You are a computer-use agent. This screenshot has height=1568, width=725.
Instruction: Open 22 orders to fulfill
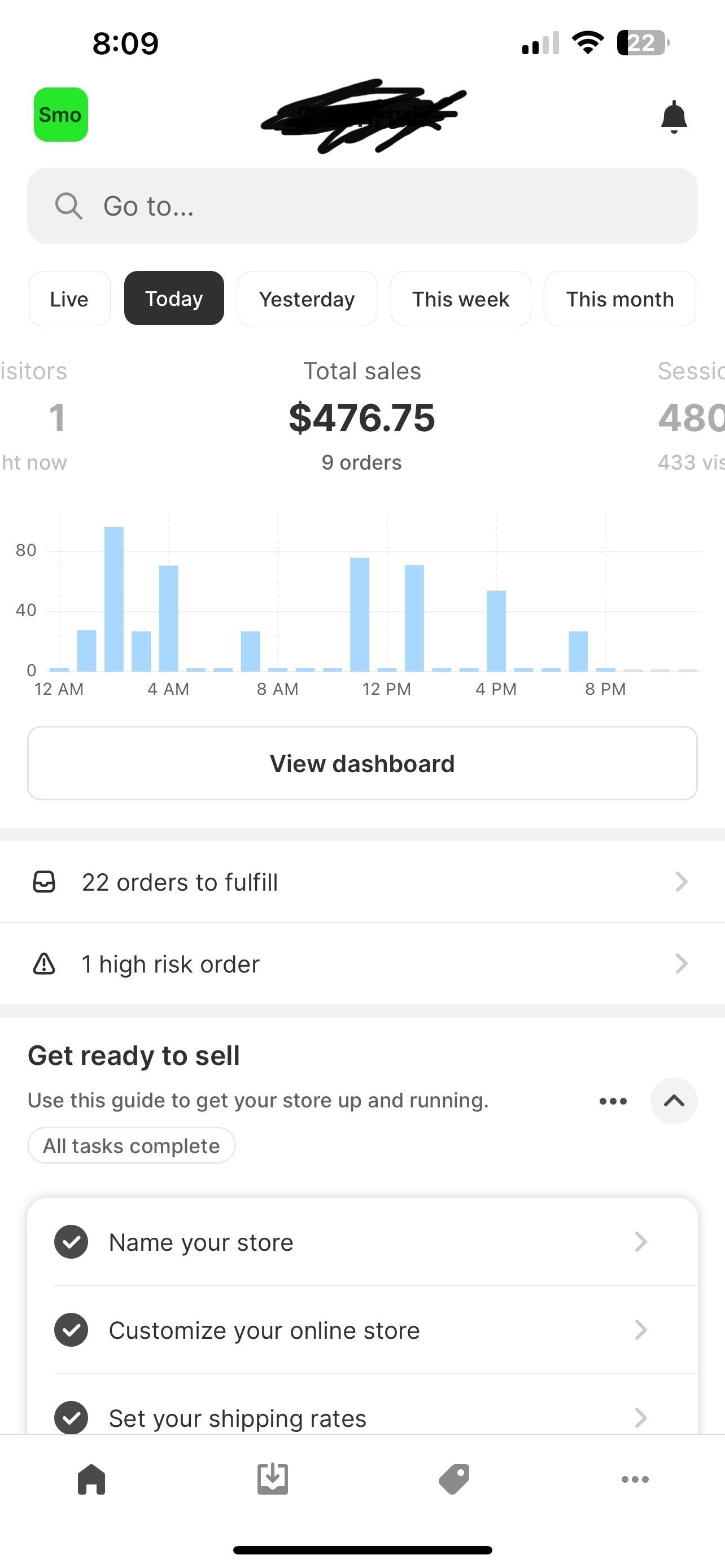click(x=362, y=882)
